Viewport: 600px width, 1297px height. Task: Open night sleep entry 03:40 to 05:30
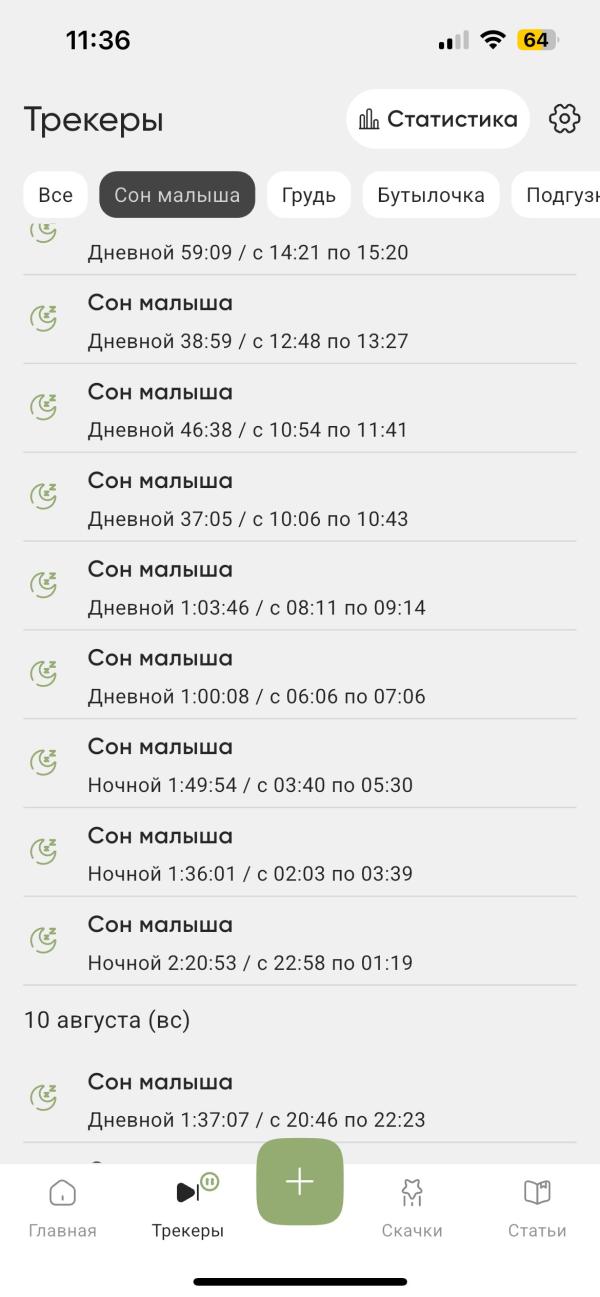[x=300, y=765]
